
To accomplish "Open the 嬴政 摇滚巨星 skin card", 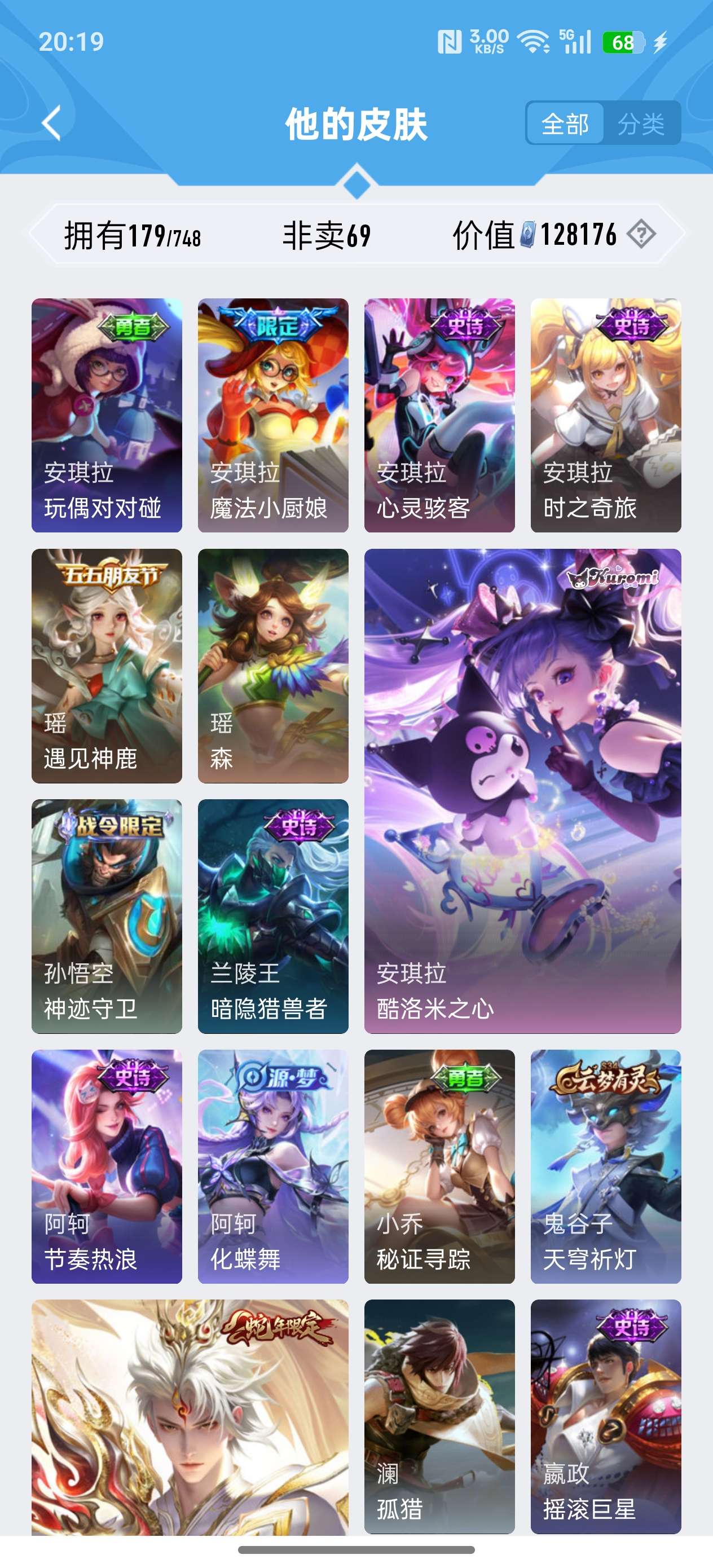I will click(x=605, y=1416).
